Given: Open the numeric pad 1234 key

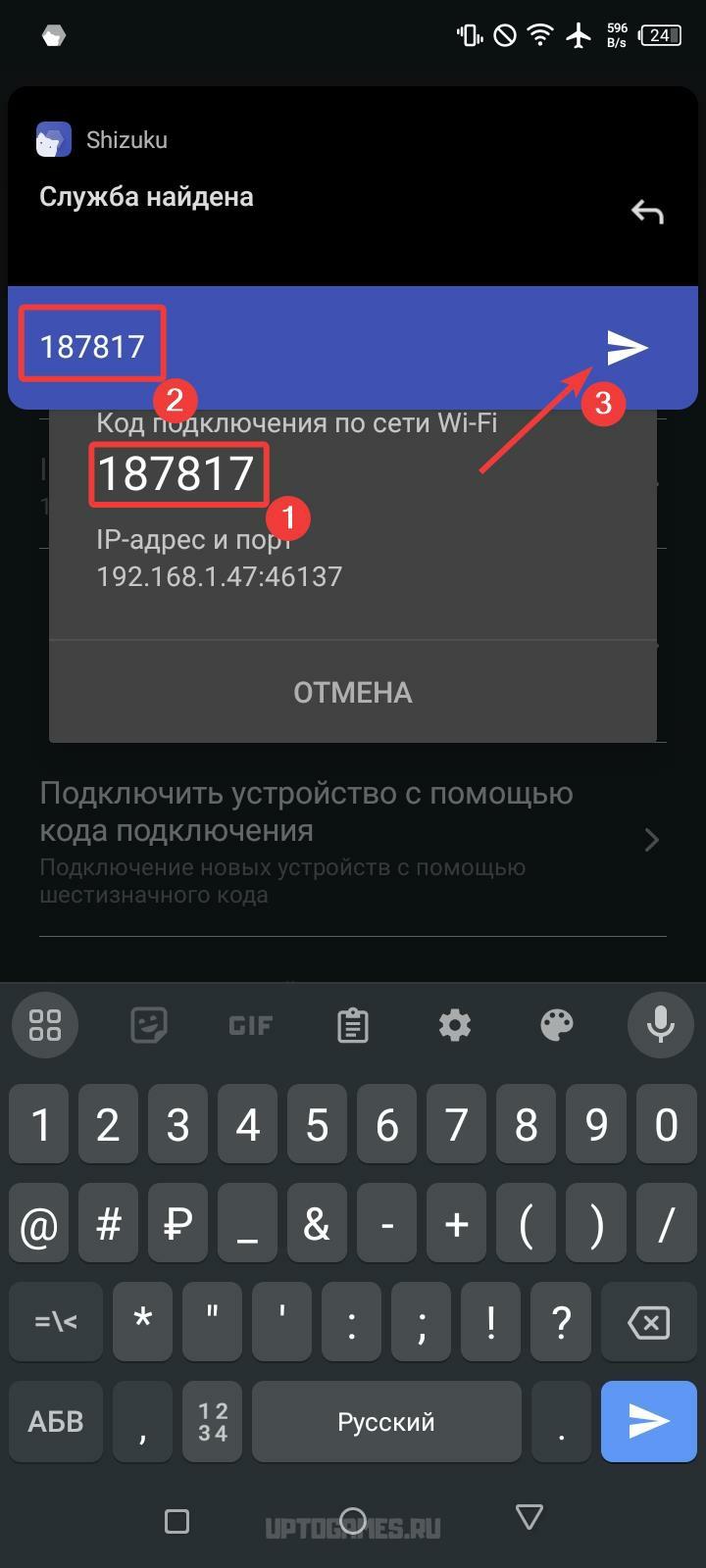Looking at the screenshot, I should [213, 1421].
